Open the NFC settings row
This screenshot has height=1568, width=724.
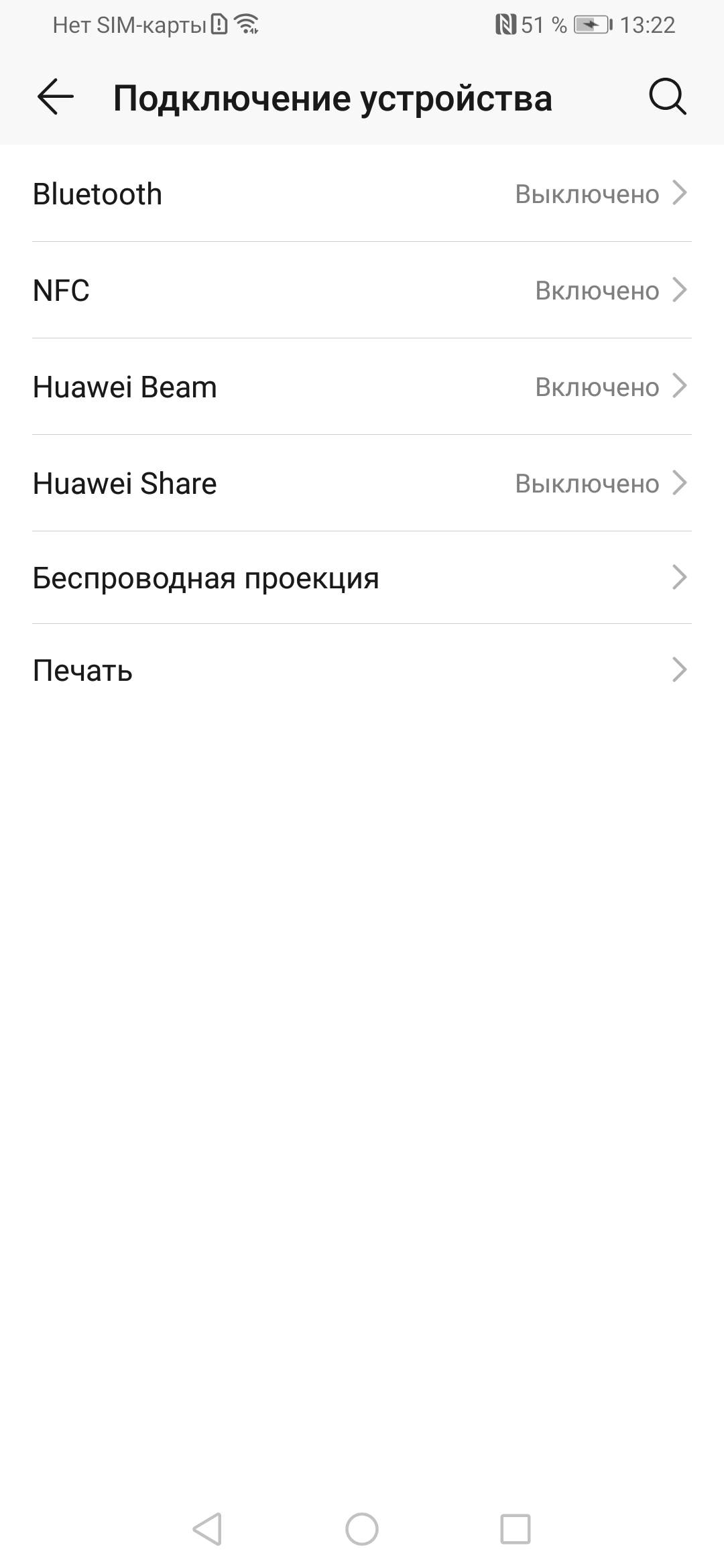tap(362, 290)
